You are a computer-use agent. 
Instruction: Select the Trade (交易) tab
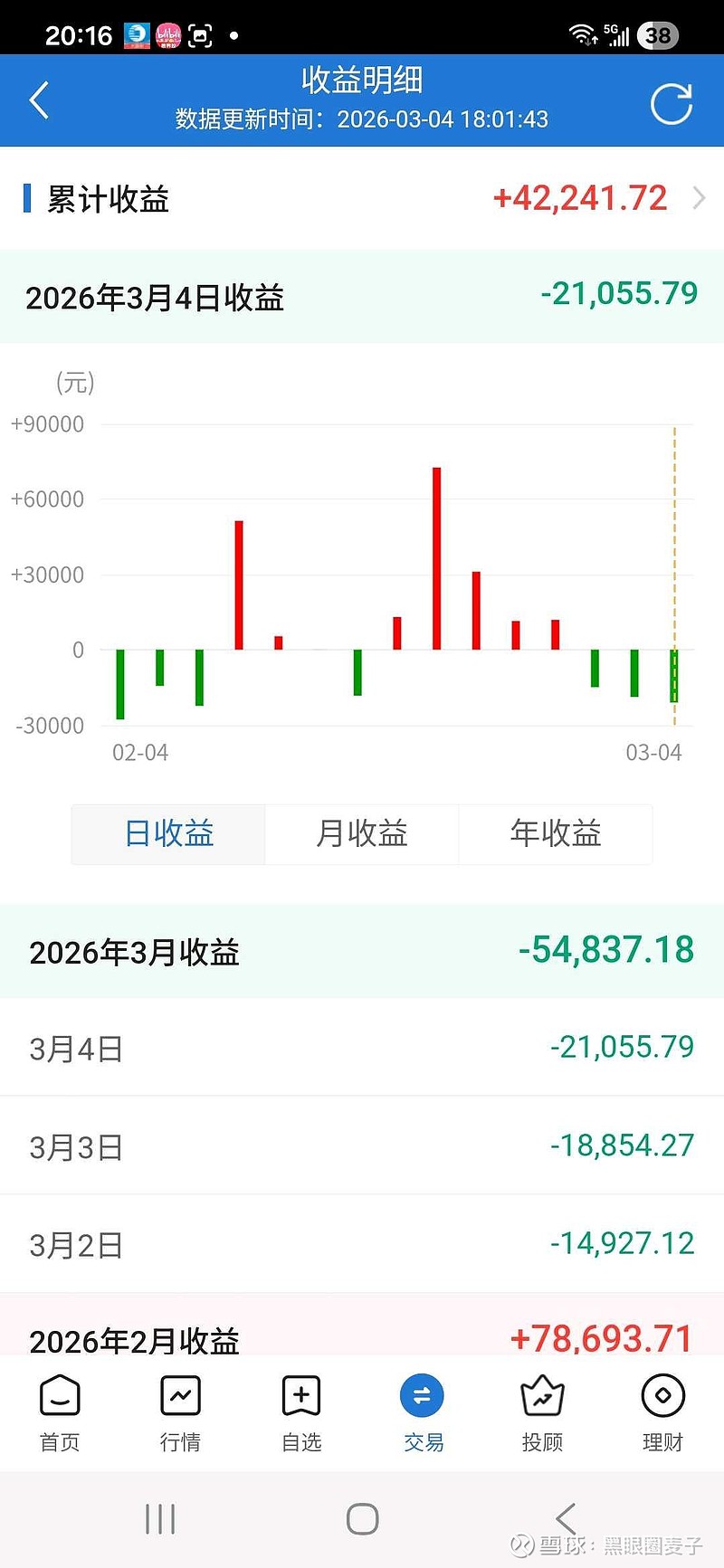click(423, 1412)
